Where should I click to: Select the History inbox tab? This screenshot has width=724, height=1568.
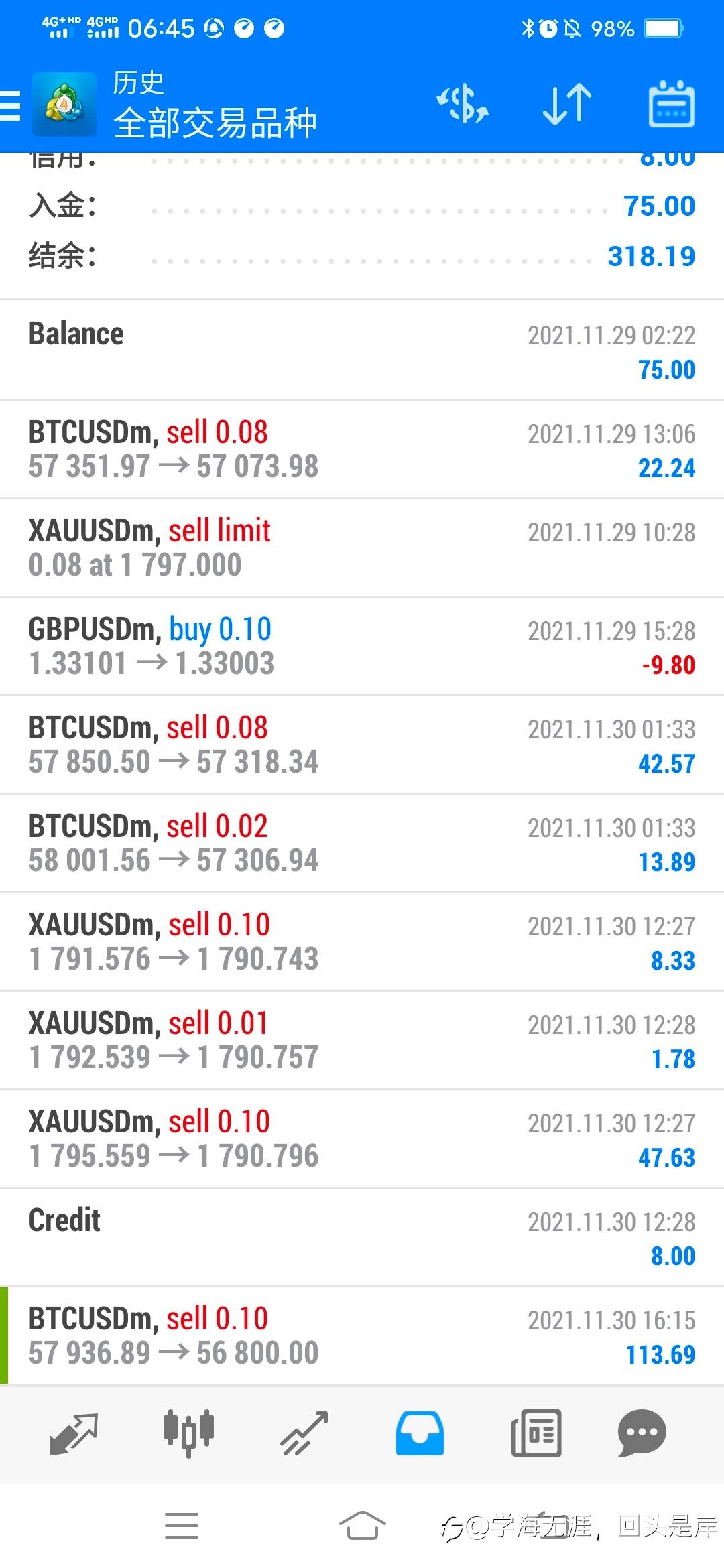coord(420,1433)
